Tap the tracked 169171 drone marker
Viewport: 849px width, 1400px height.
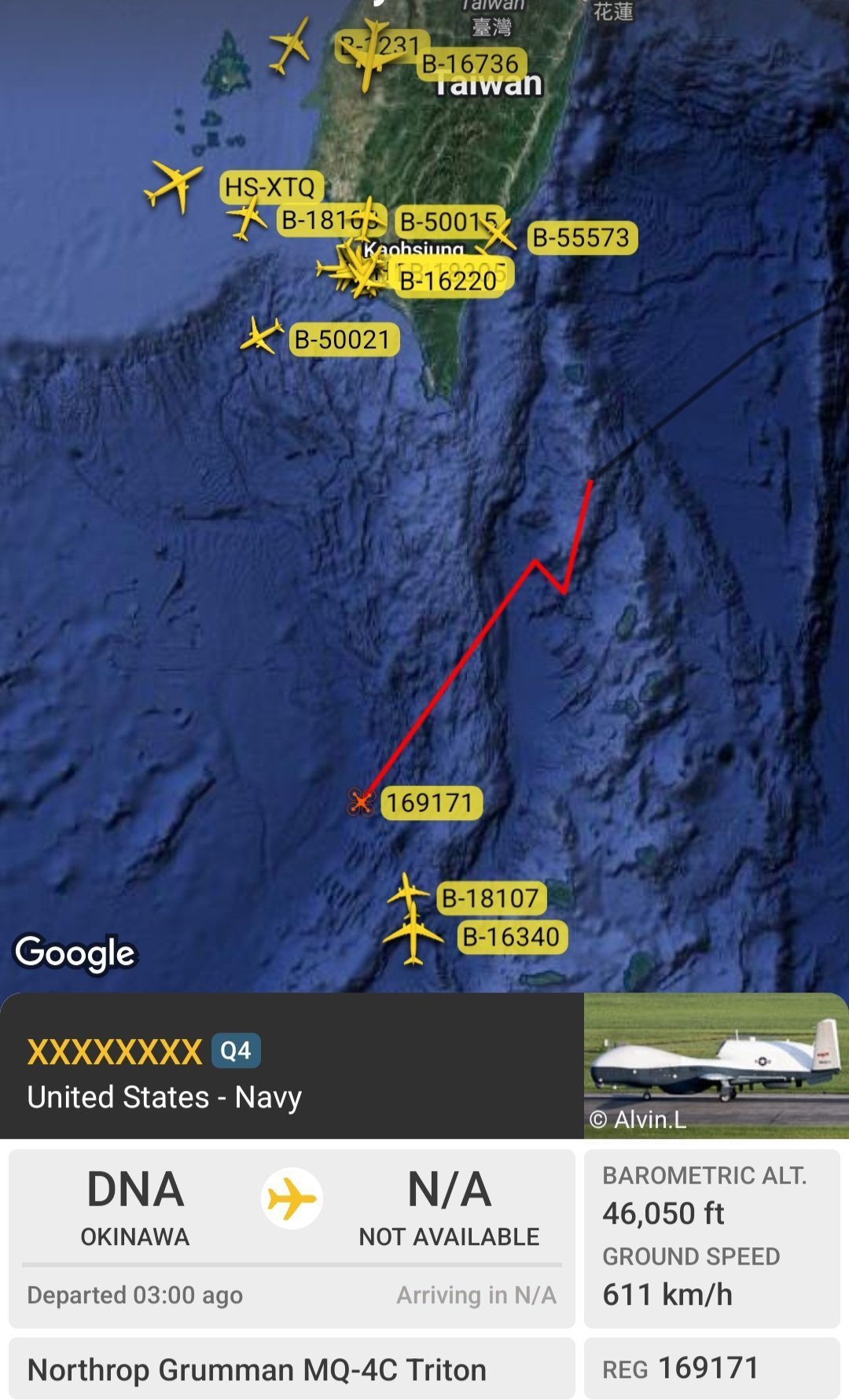361,802
